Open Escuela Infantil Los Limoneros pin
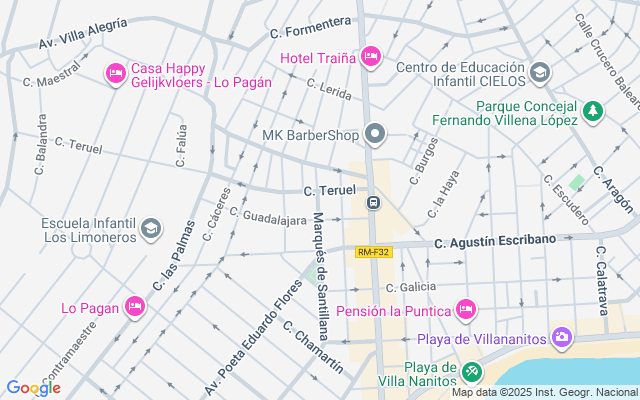640x400 pixels. (151, 229)
